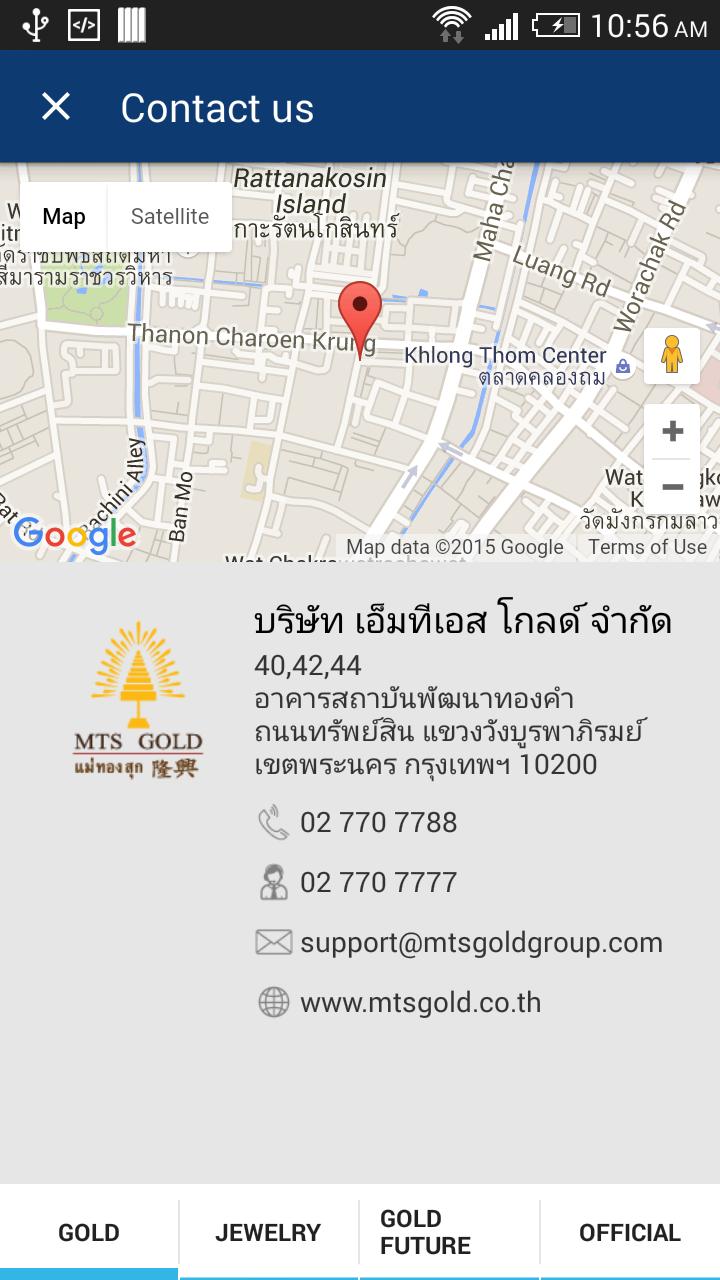Switch to the JEWELRY tab
The image size is (720, 1280).
tap(267, 1232)
